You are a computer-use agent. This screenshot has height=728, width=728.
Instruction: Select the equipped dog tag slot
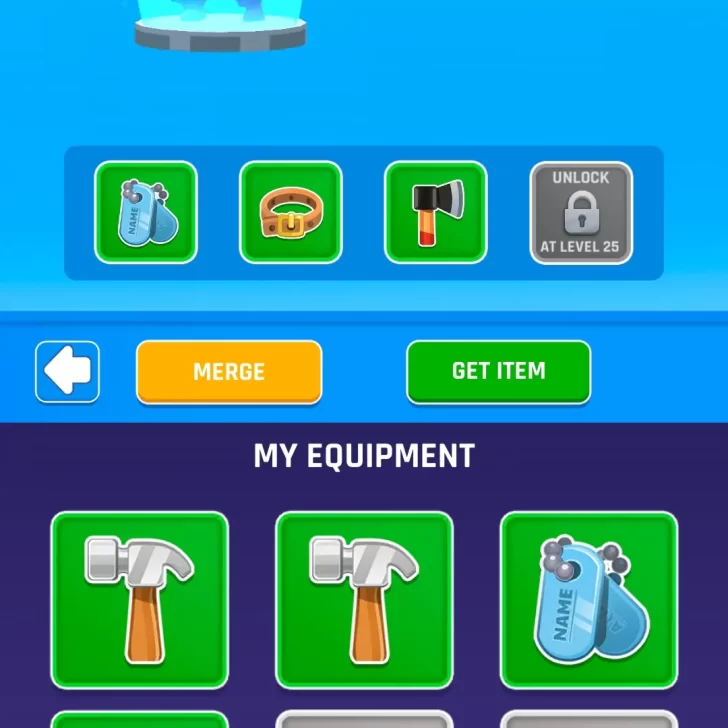click(x=146, y=213)
